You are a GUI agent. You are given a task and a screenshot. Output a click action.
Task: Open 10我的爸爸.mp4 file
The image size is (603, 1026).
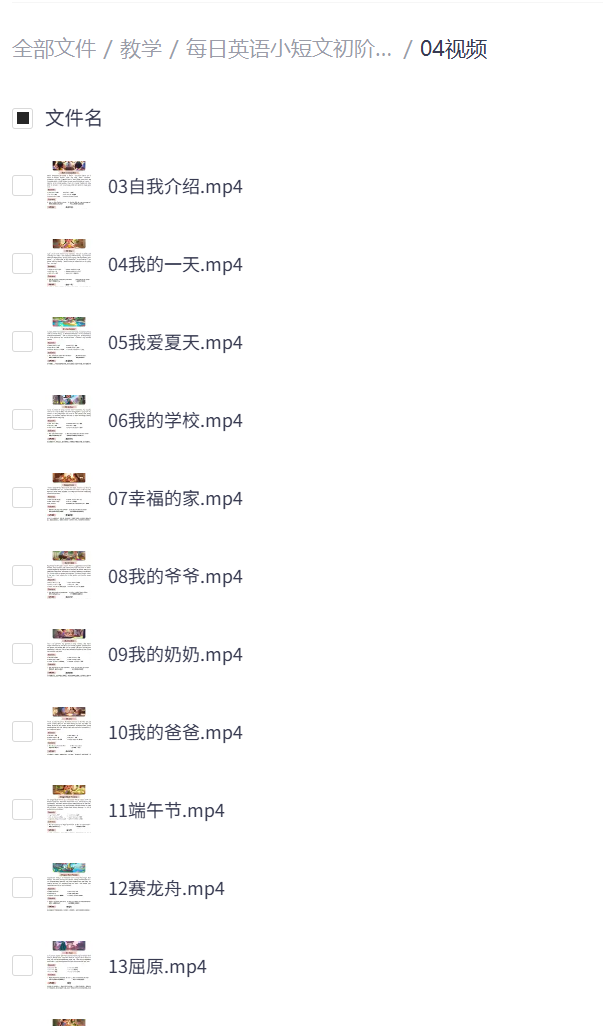175,732
